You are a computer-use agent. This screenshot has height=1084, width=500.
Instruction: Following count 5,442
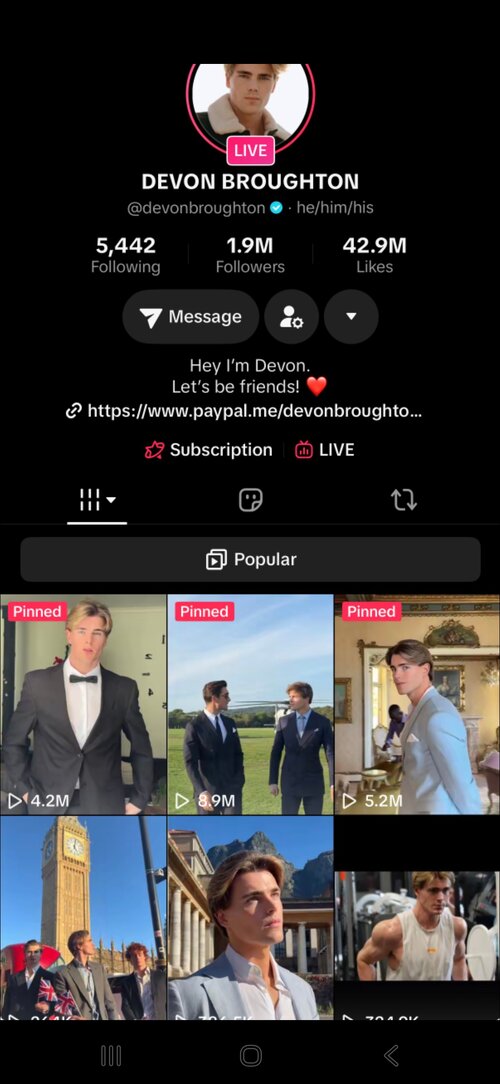(x=125, y=255)
